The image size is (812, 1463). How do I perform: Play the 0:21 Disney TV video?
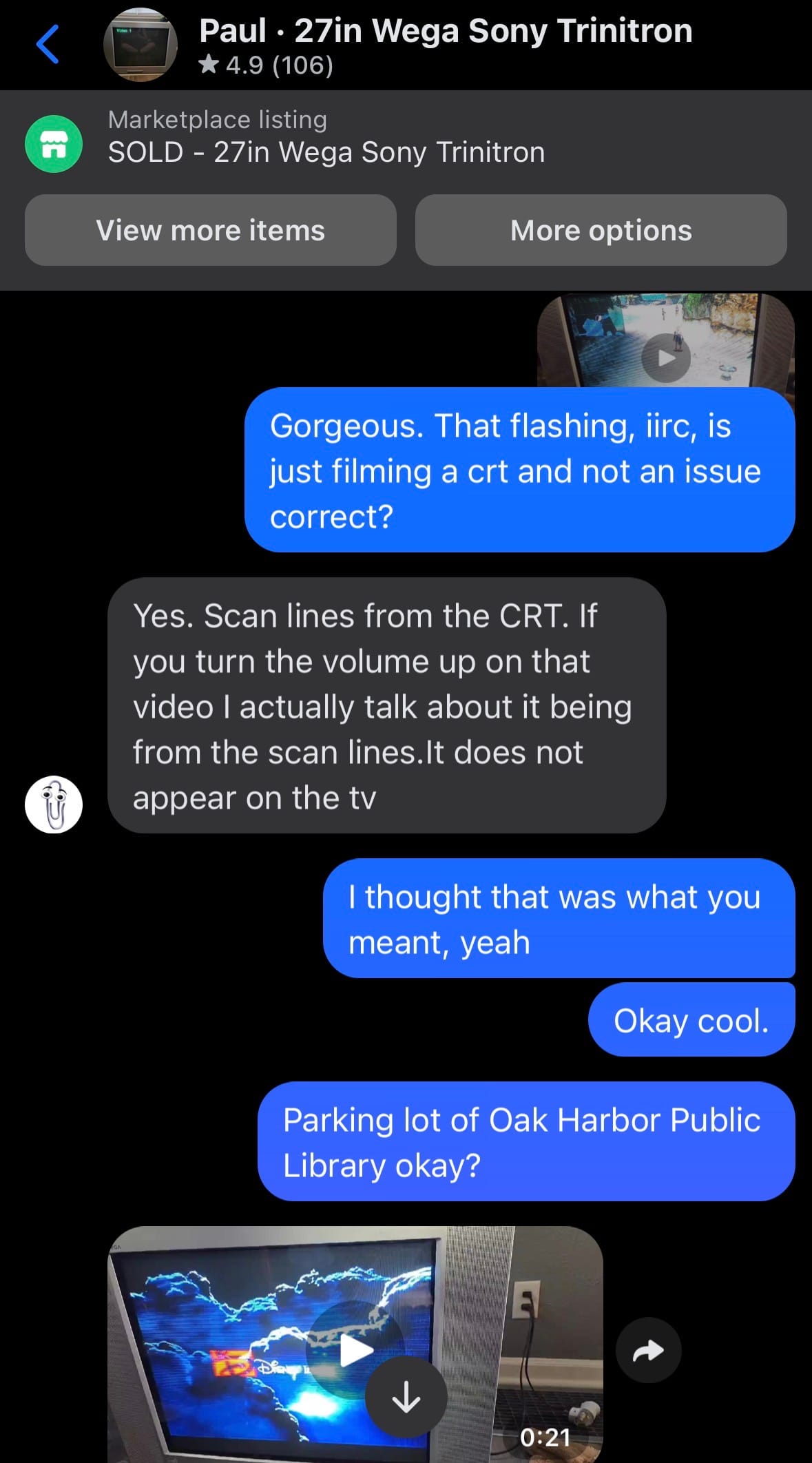tap(356, 1349)
